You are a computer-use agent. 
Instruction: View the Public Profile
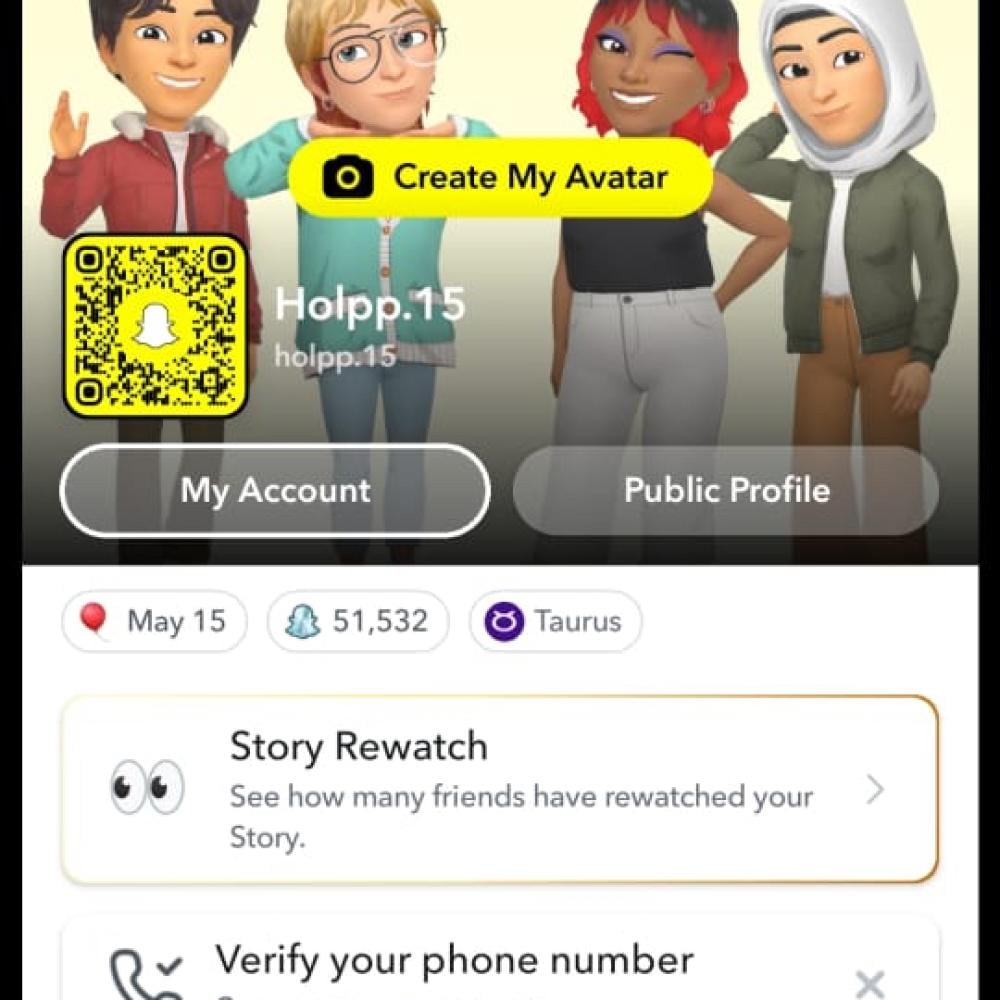(726, 491)
